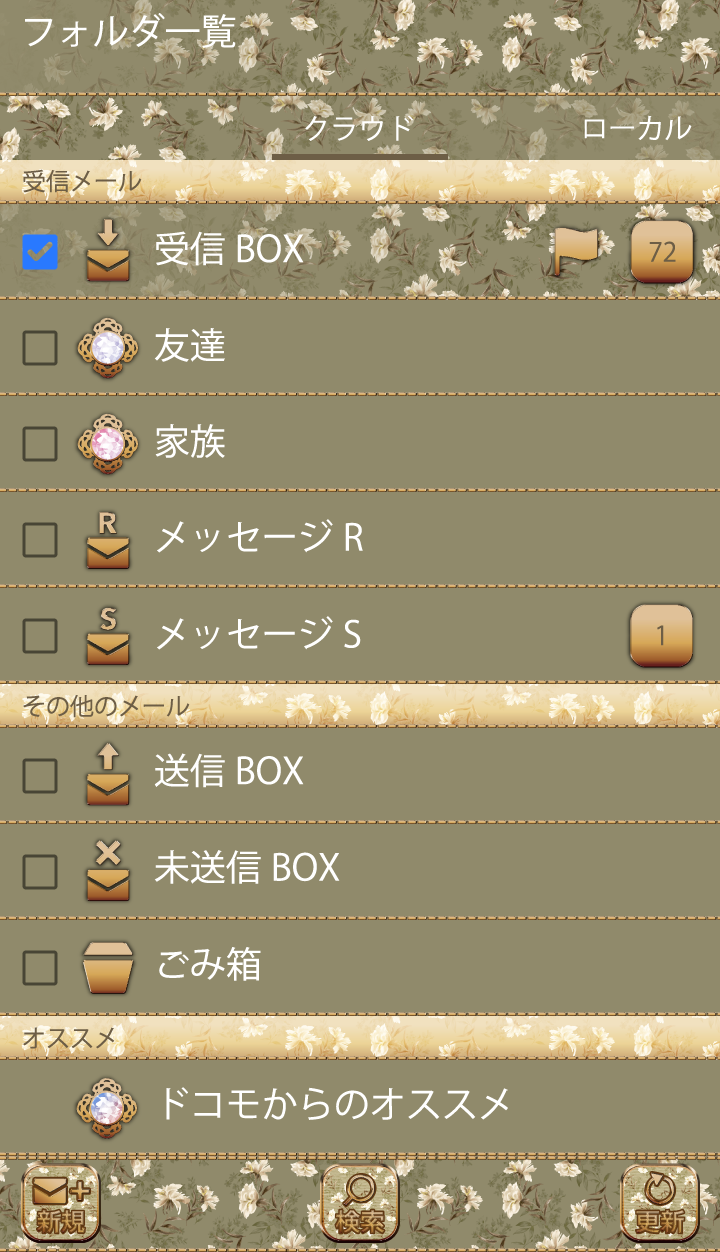
Task: Uncheck the 受信 BOX checkbox
Action: click(40, 251)
